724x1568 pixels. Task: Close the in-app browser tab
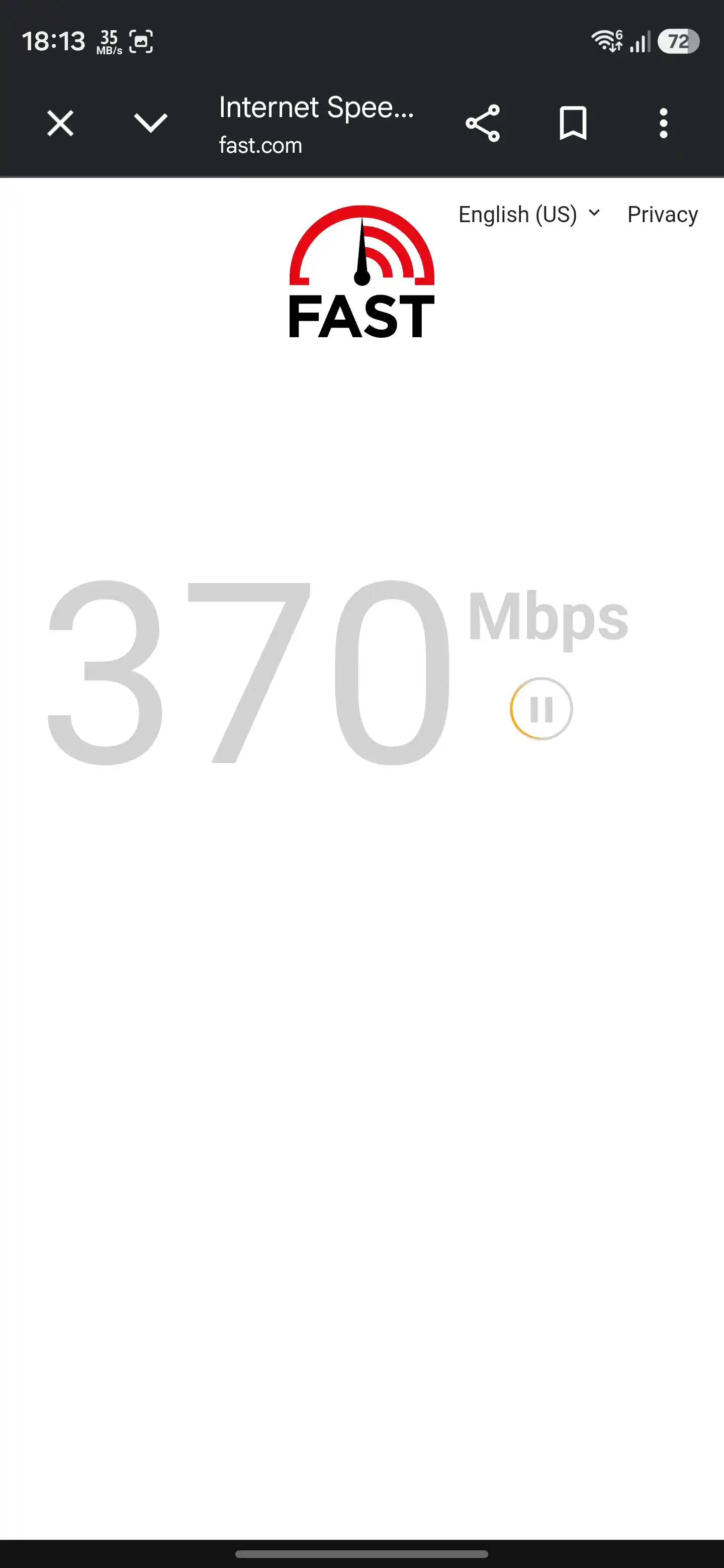pos(60,124)
